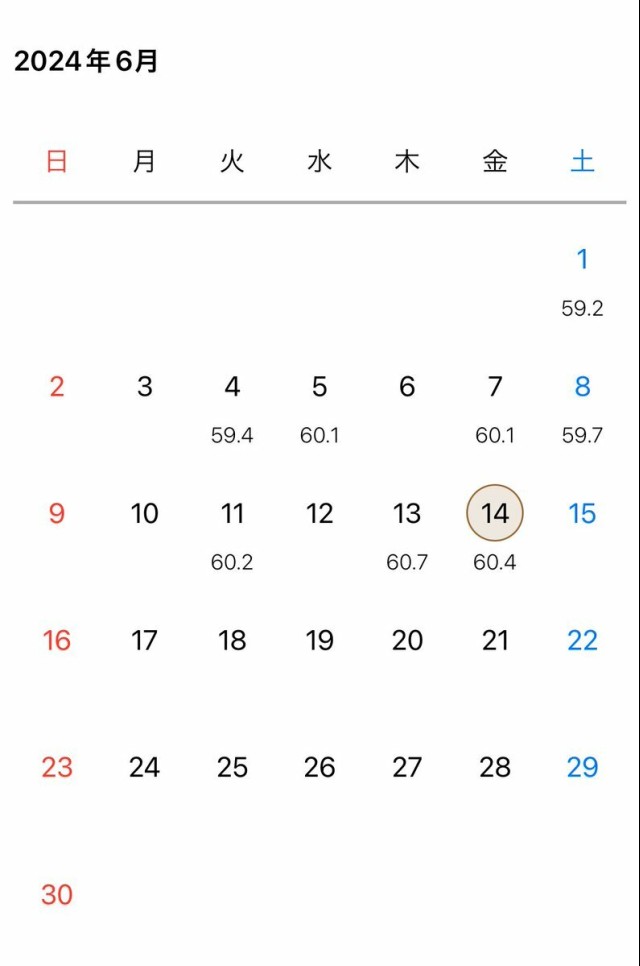Open June 4 entry showing 59.4
The width and height of the screenshot is (640, 966).
pyautogui.click(x=232, y=388)
